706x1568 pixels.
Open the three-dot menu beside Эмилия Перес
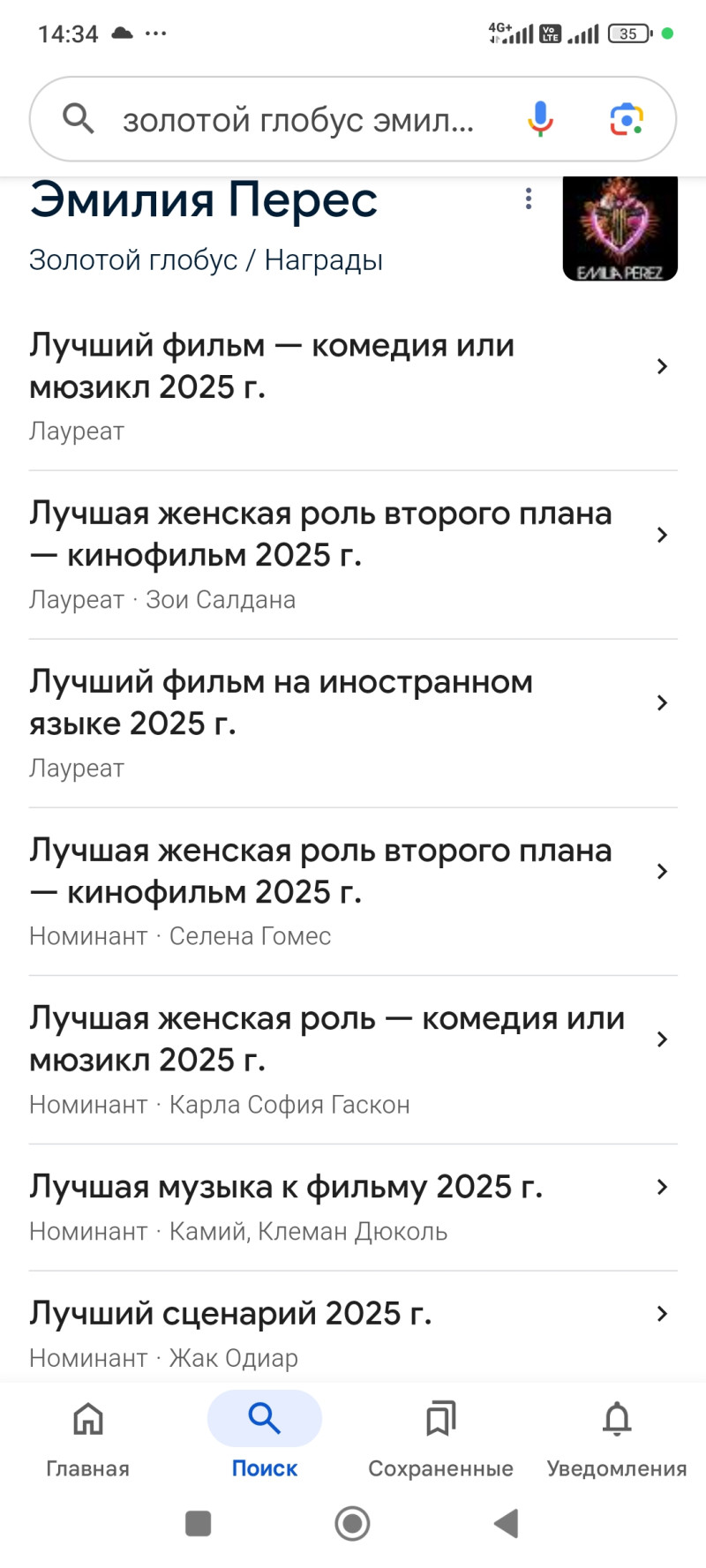[x=529, y=199]
